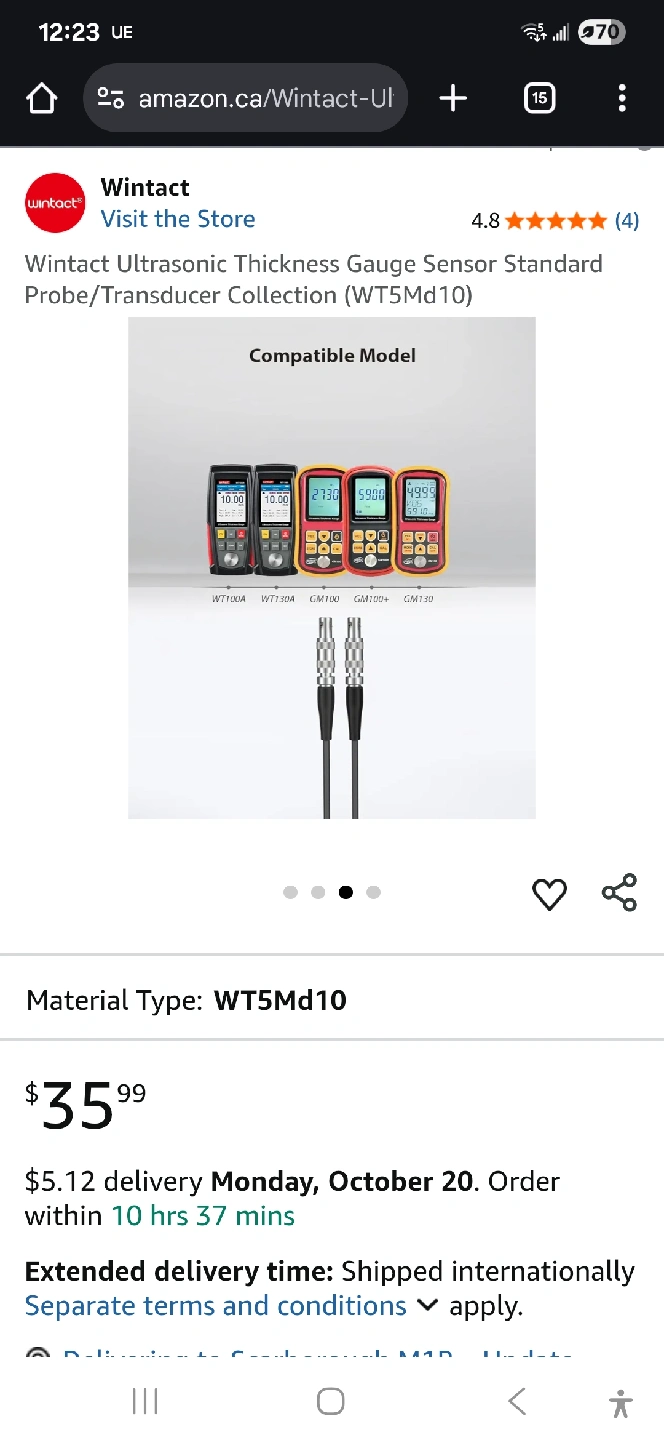Share this product listing

pos(619,893)
